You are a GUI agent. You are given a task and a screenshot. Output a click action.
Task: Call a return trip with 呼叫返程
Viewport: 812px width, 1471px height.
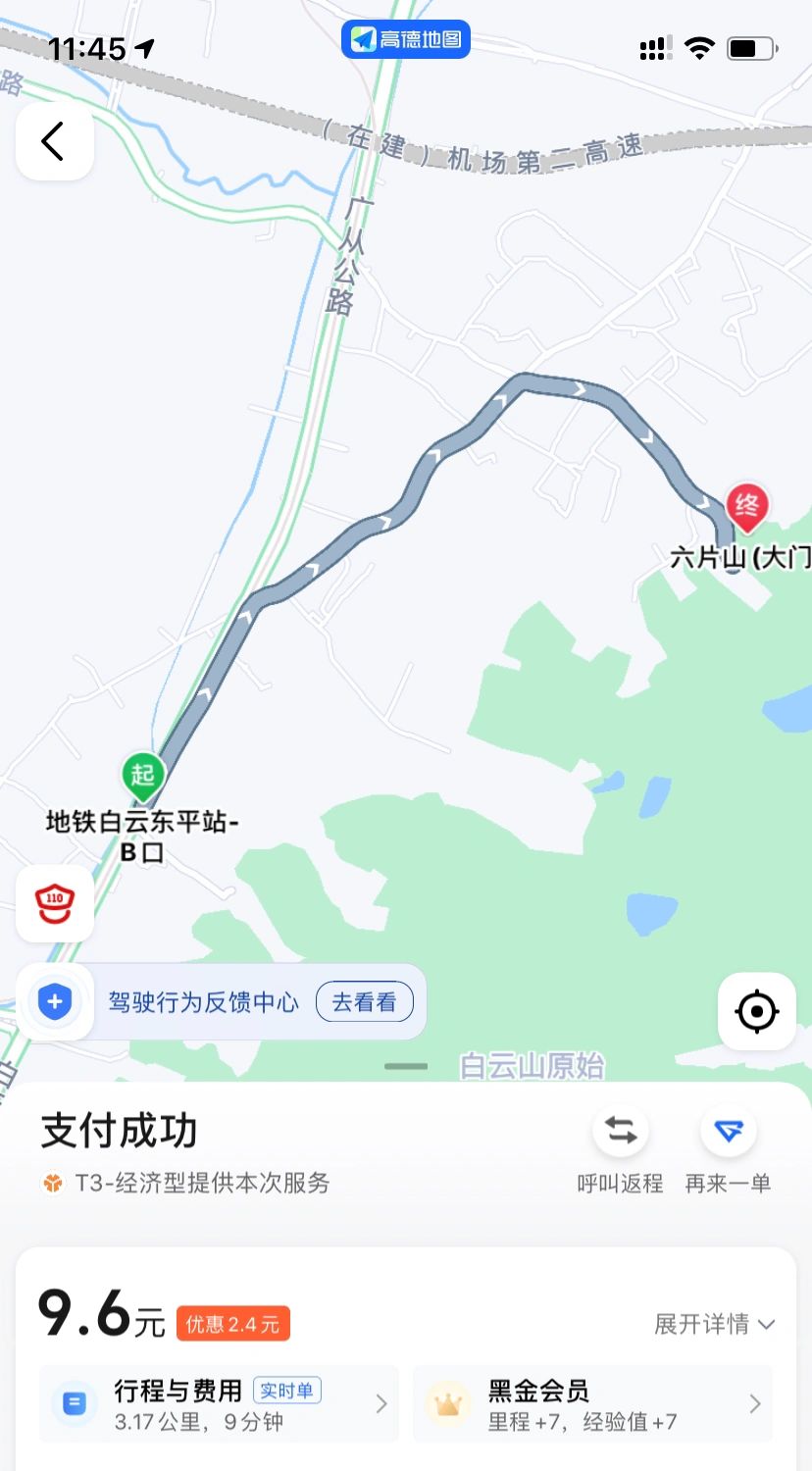pyautogui.click(x=621, y=1149)
